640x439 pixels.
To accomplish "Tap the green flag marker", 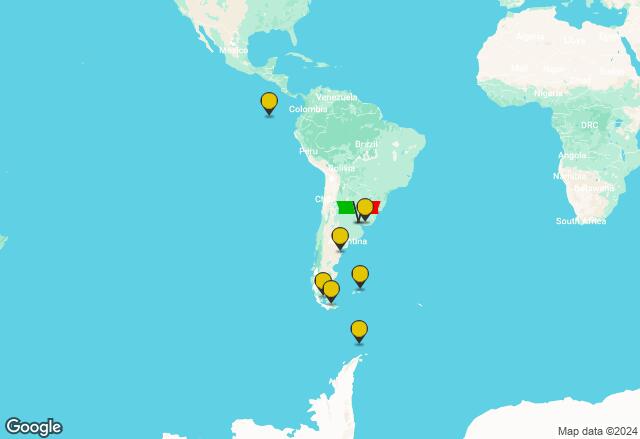I will click(x=346, y=207).
